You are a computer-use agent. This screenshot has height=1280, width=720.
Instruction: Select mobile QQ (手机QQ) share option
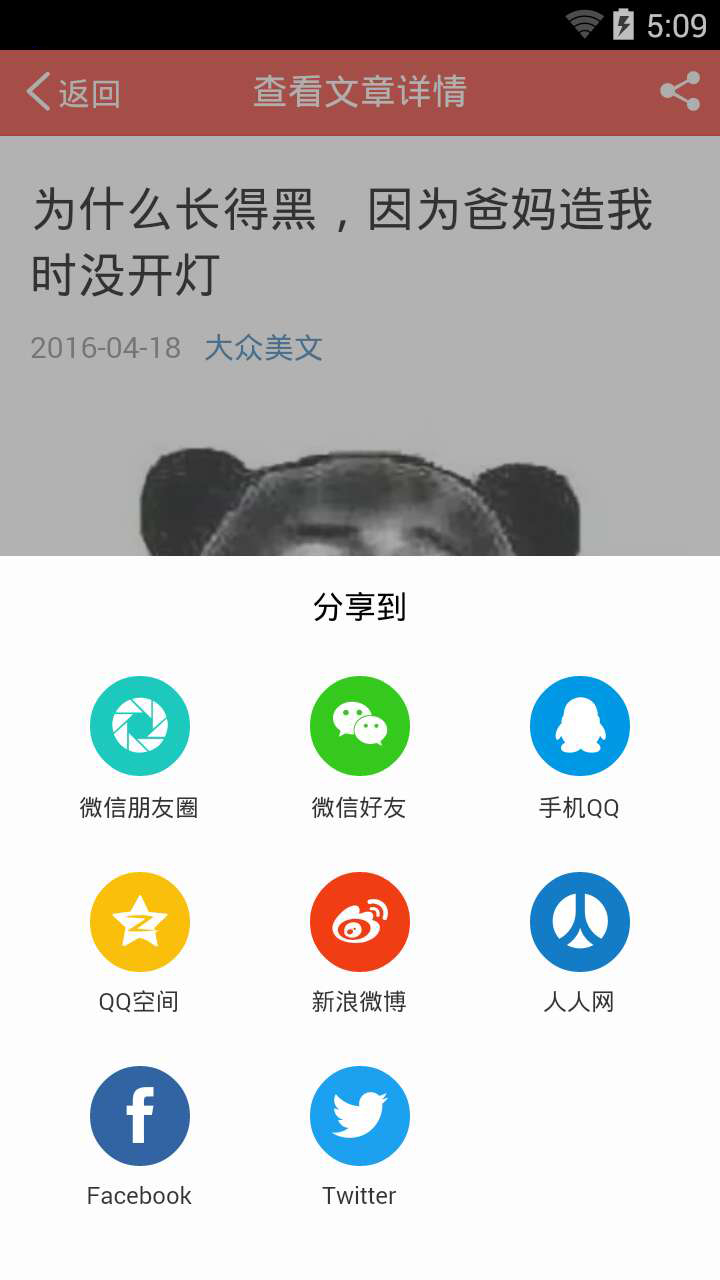tap(580, 727)
